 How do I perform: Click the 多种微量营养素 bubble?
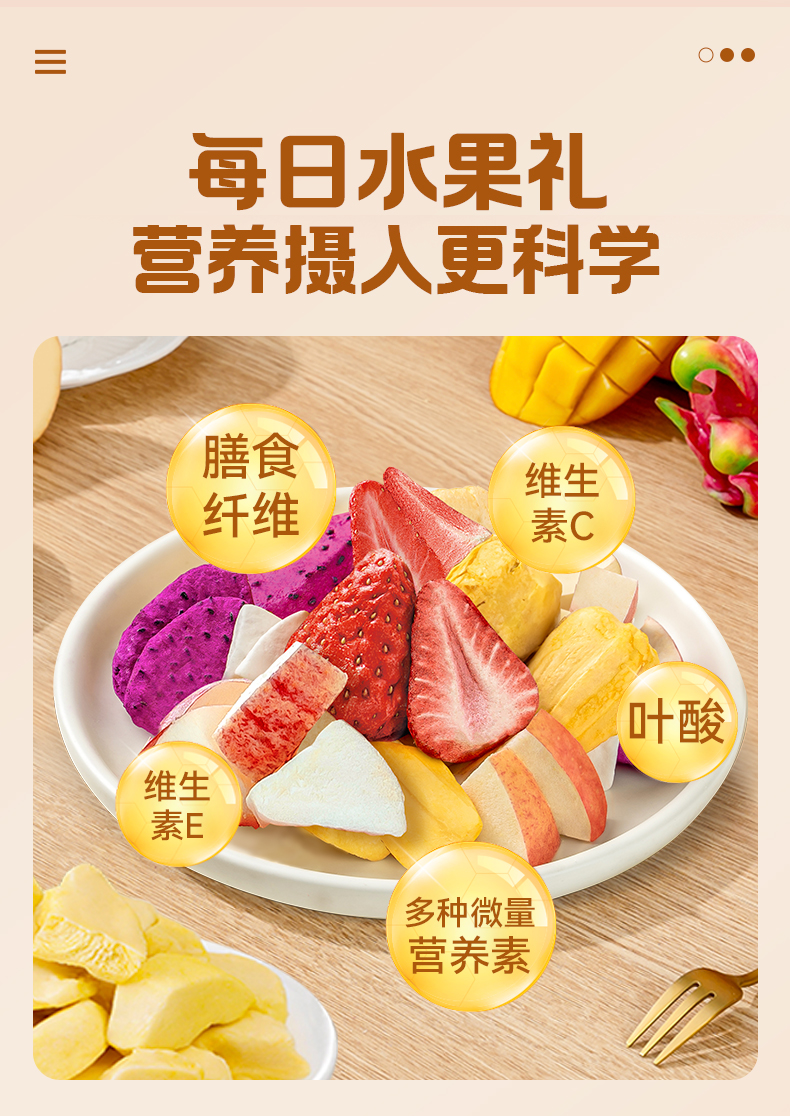point(474,930)
